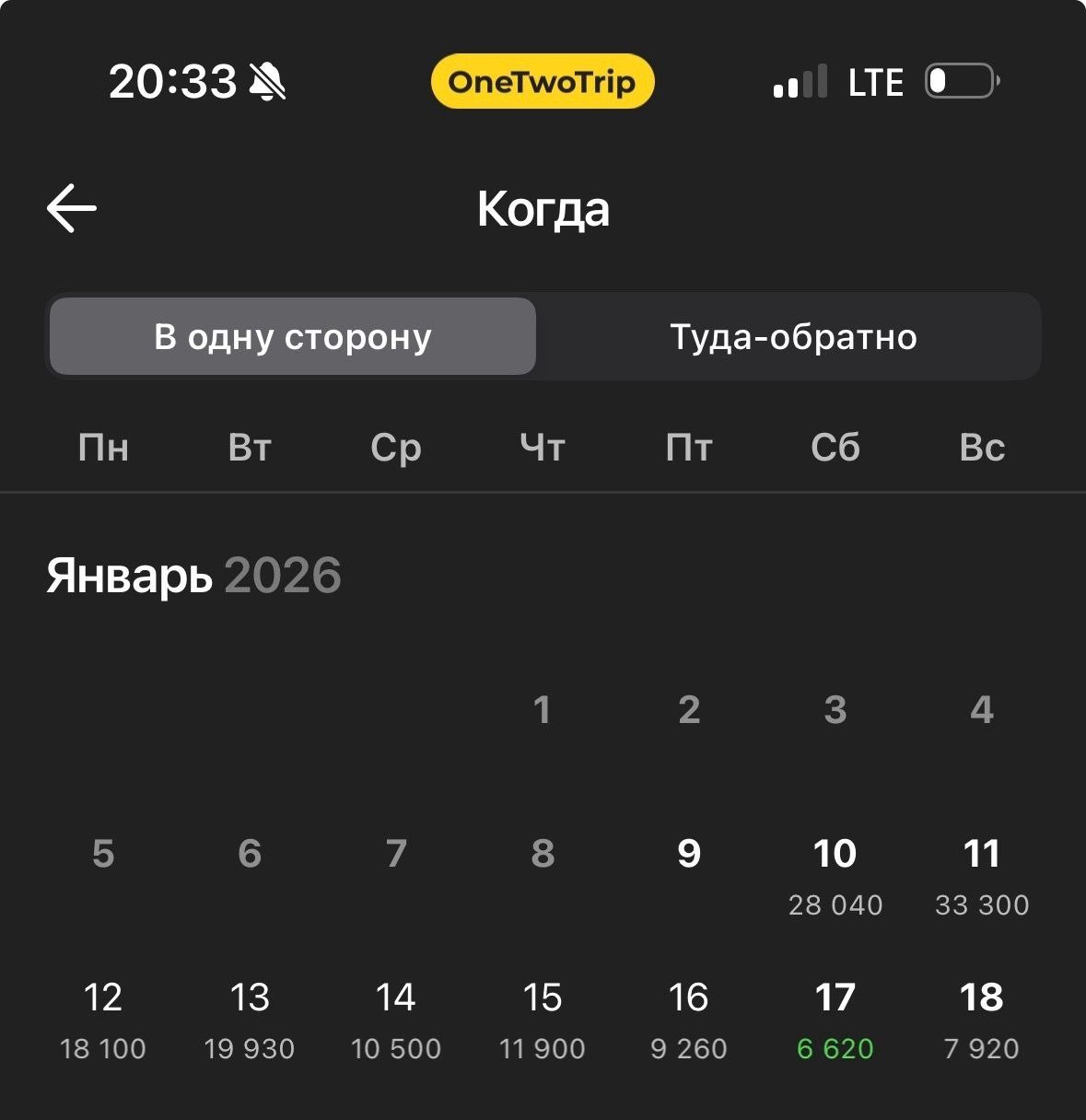Choose January 13 priced at 19 930
The height and width of the screenshot is (1120, 1086).
[x=250, y=1018]
